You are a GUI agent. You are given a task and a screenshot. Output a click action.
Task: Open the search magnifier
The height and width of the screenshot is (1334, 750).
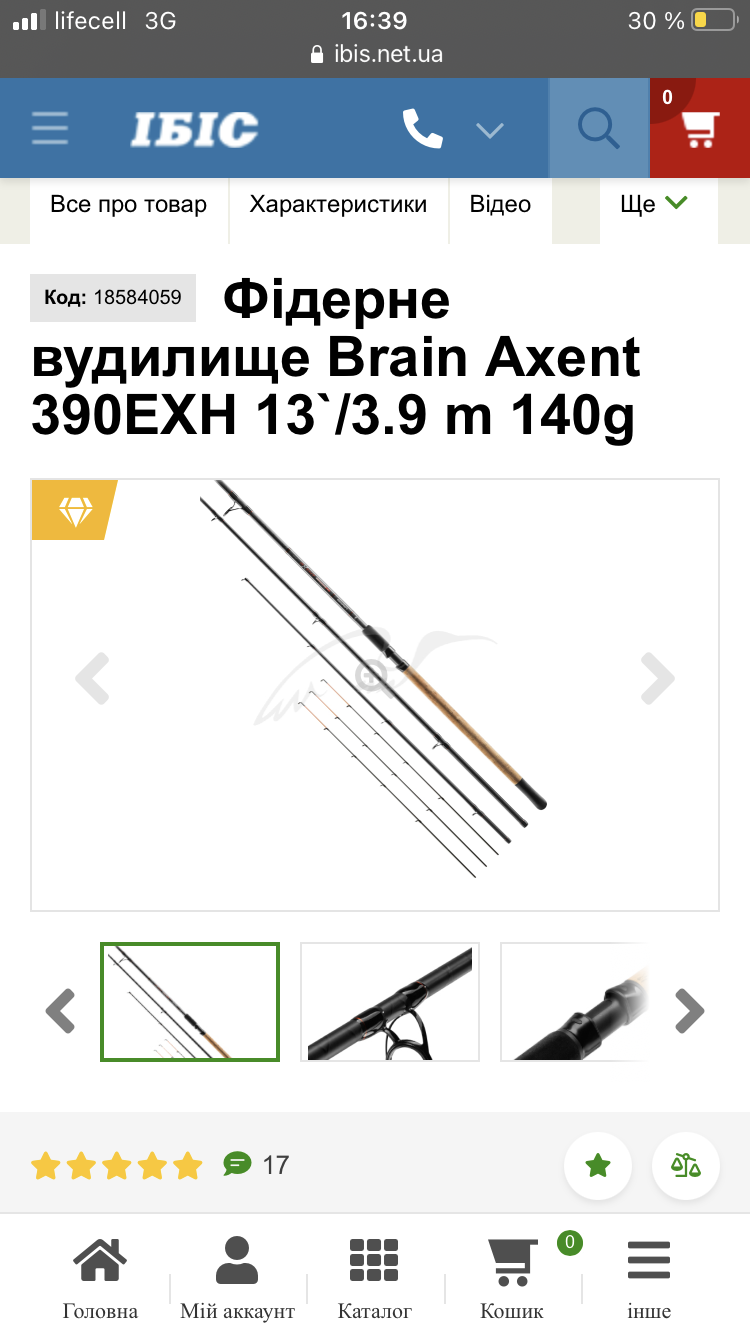tap(599, 129)
